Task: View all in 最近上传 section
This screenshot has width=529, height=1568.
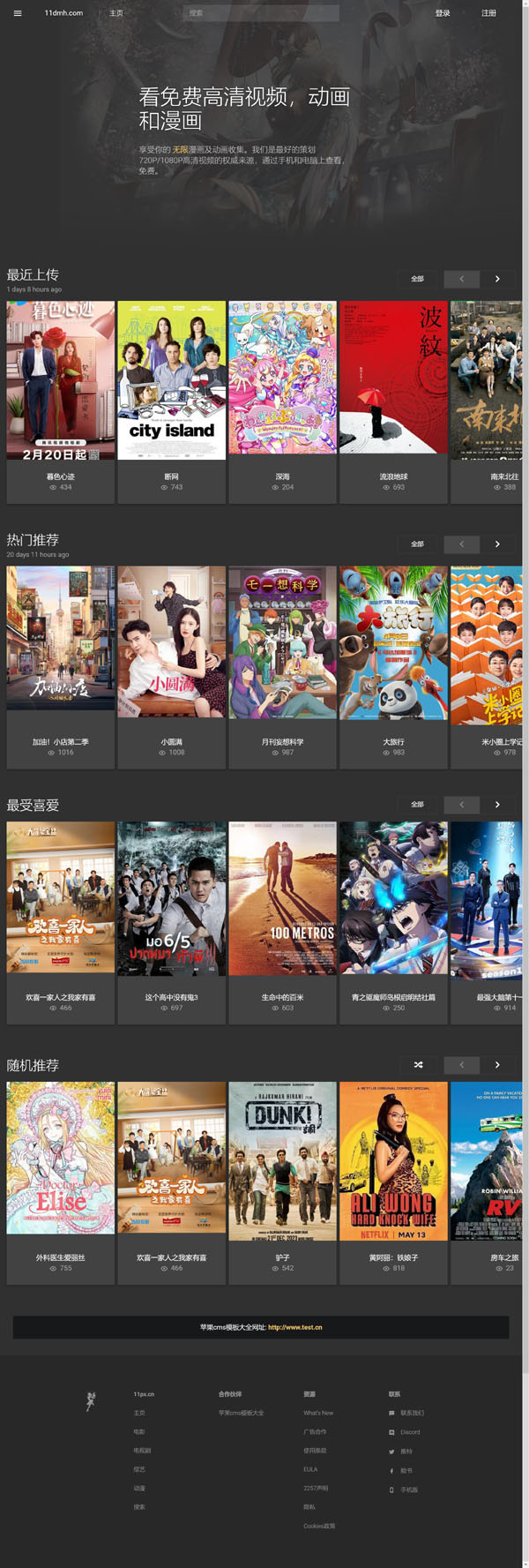Action: pyautogui.click(x=417, y=279)
